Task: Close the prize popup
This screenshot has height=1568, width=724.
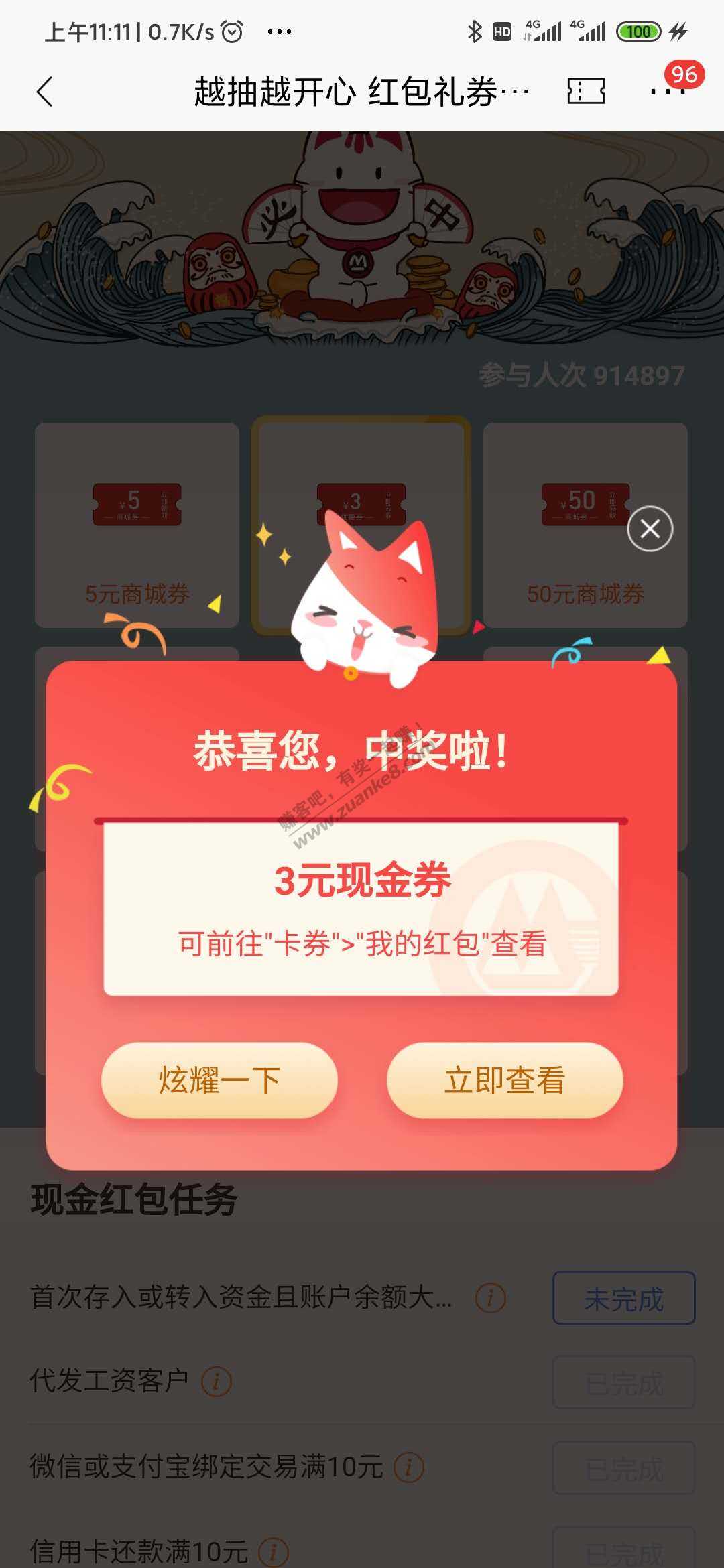Action: (x=650, y=529)
